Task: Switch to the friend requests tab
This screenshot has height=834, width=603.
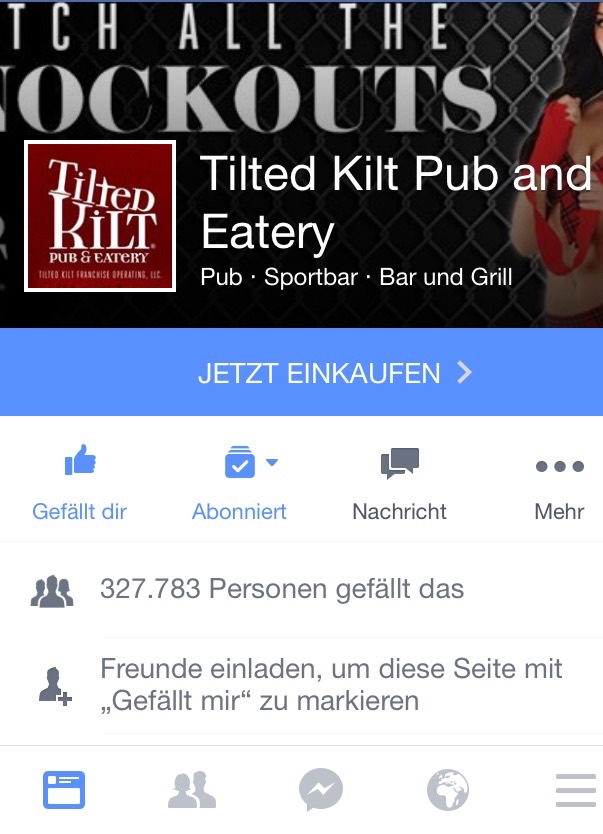Action: point(192,791)
